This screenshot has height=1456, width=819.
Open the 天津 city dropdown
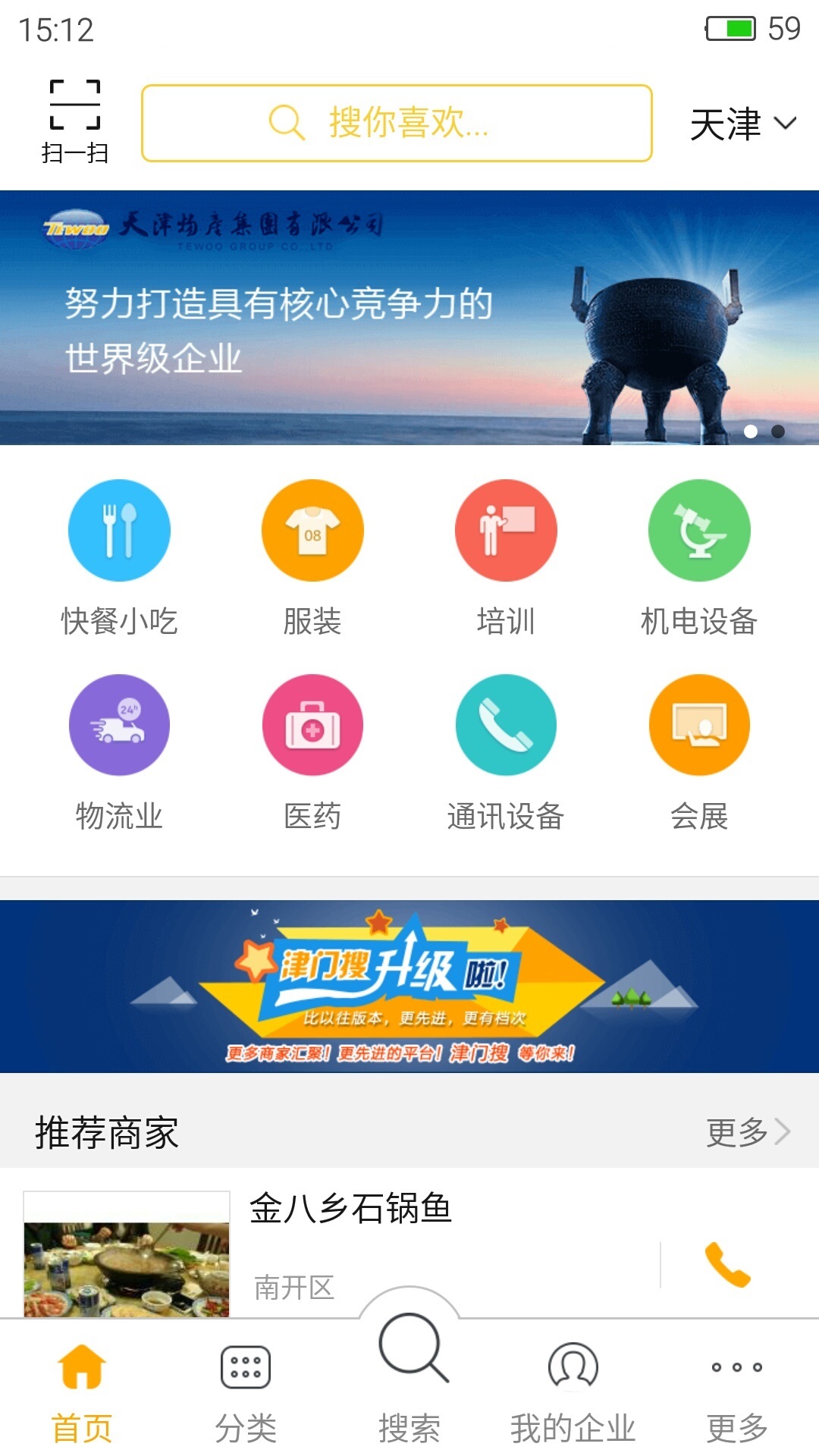tap(743, 124)
